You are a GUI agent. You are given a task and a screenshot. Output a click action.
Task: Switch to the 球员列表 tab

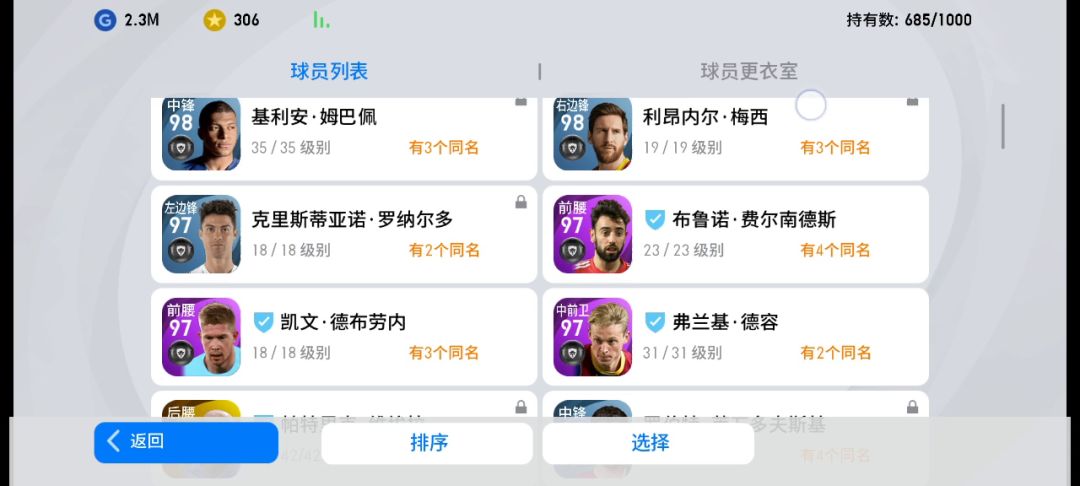click(329, 71)
